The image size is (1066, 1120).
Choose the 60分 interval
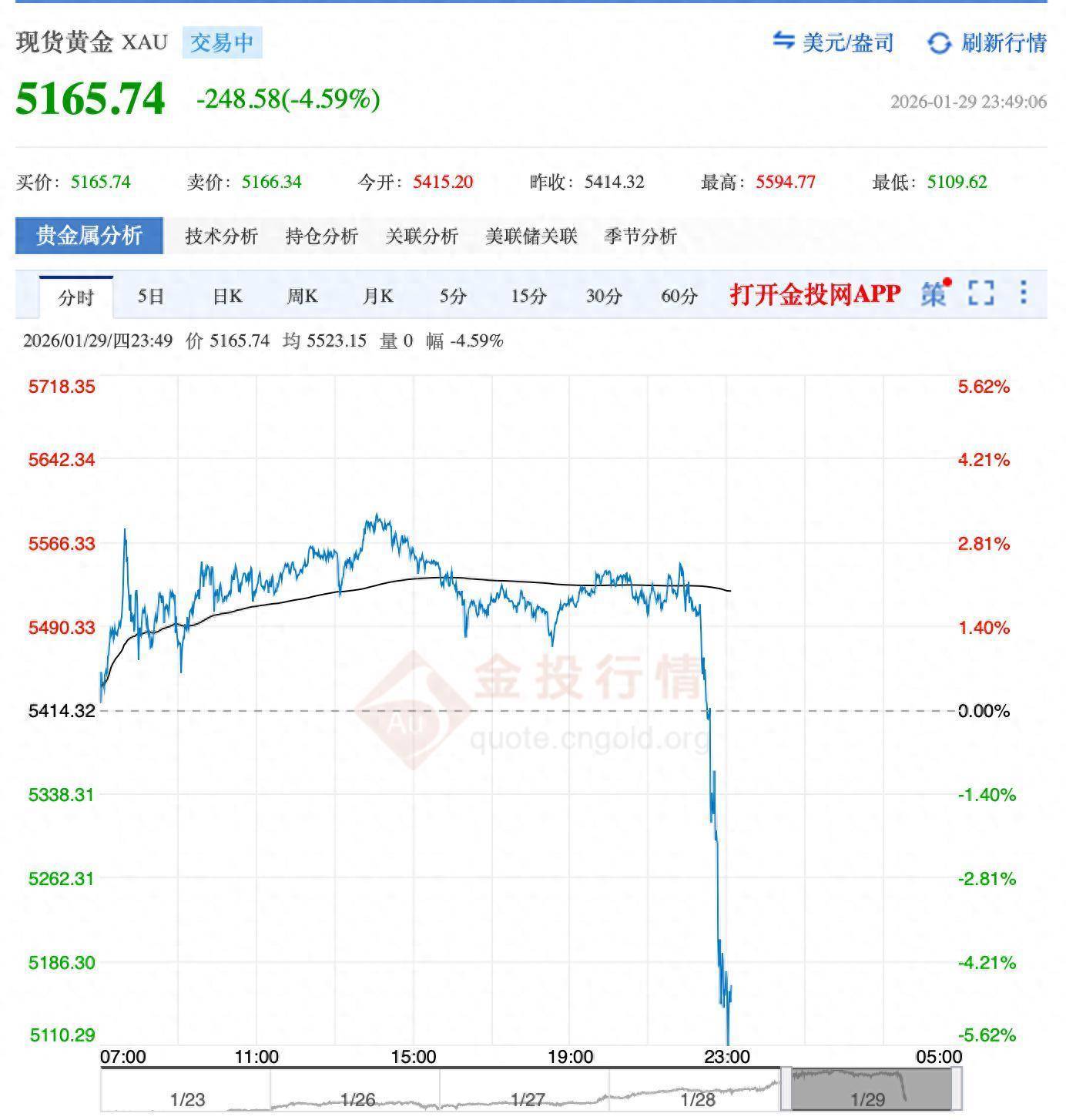point(679,296)
